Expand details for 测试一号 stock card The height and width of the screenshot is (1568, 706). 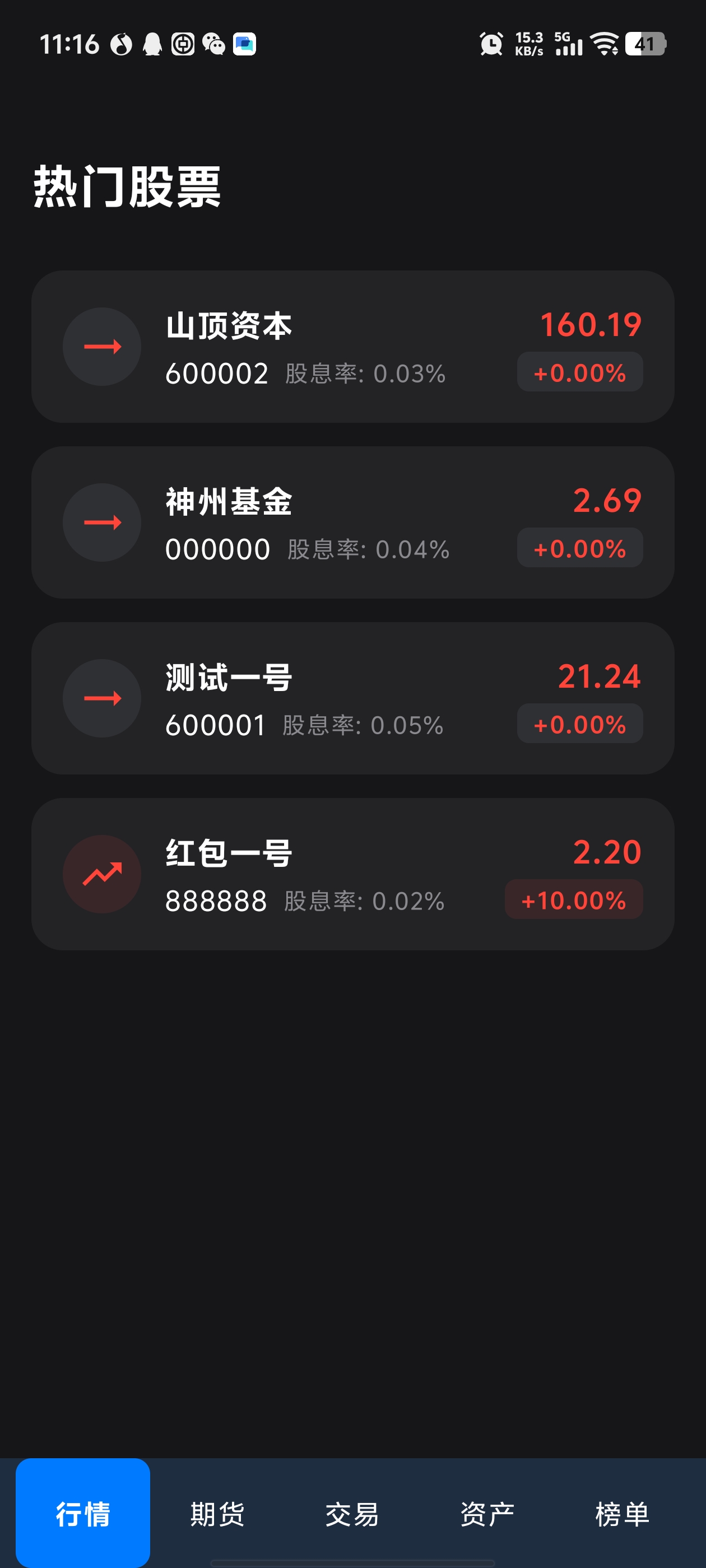(x=352, y=699)
